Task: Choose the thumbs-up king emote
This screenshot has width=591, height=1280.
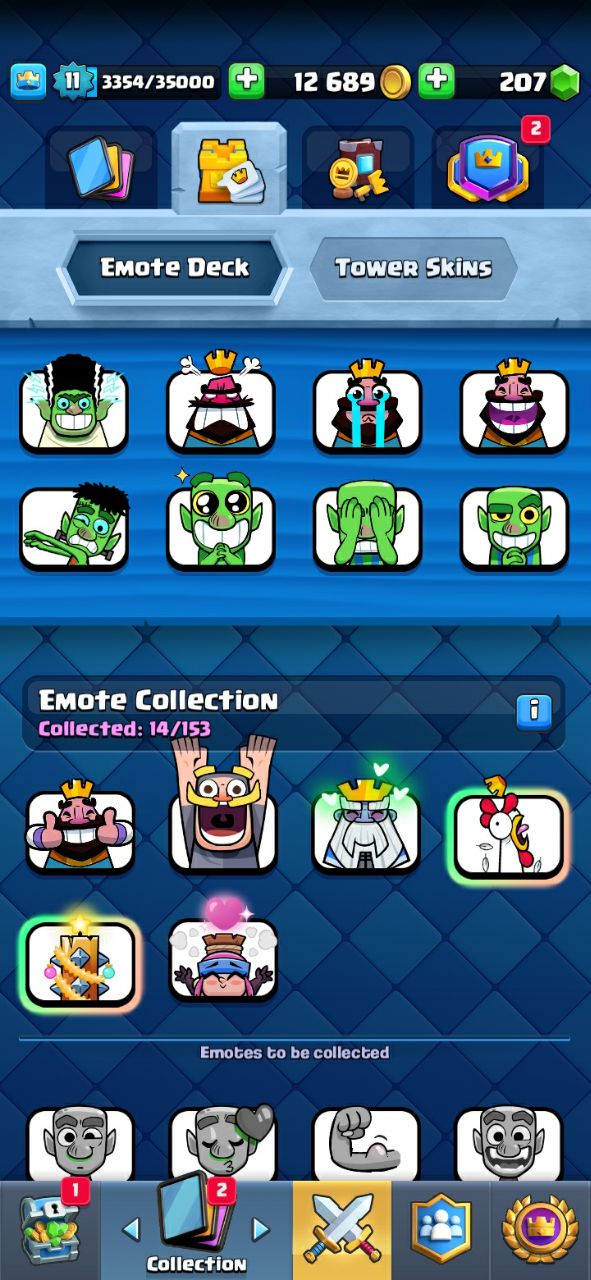Action: click(80, 827)
